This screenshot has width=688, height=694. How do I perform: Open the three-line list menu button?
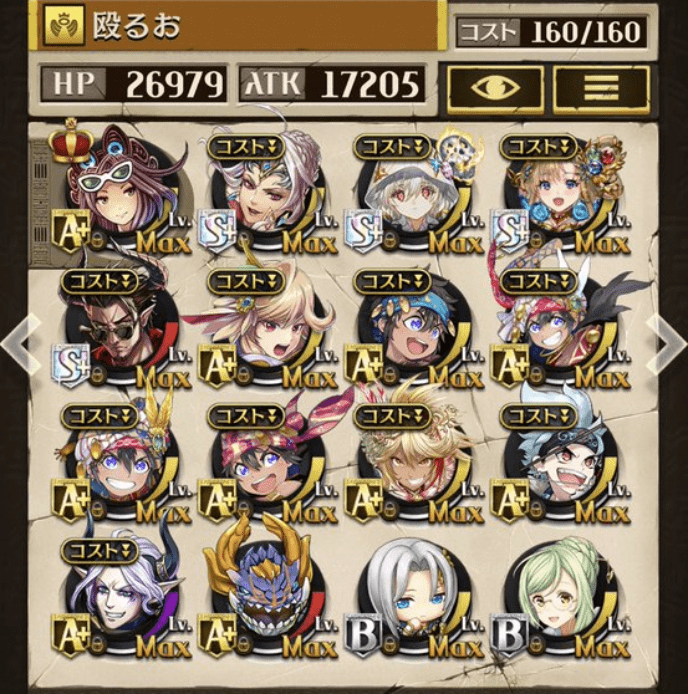click(x=601, y=87)
